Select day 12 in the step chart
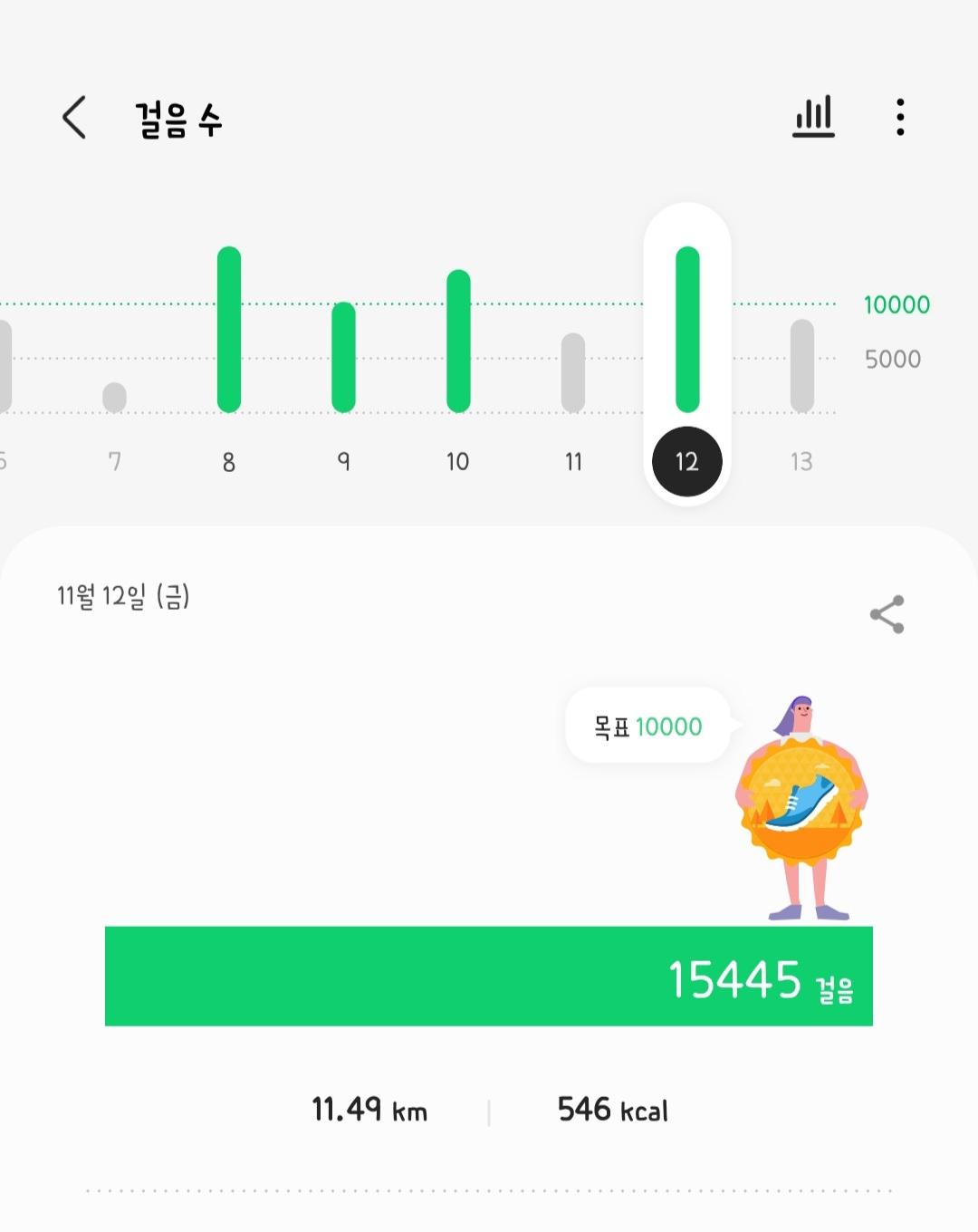Image resolution: width=978 pixels, height=1232 pixels. (686, 461)
